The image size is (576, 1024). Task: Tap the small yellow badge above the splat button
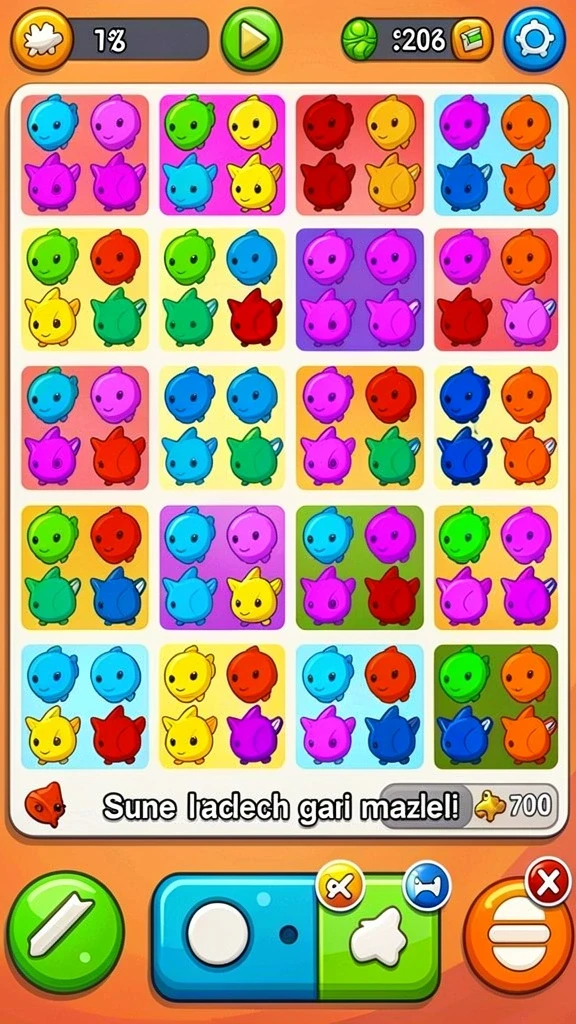pos(340,888)
